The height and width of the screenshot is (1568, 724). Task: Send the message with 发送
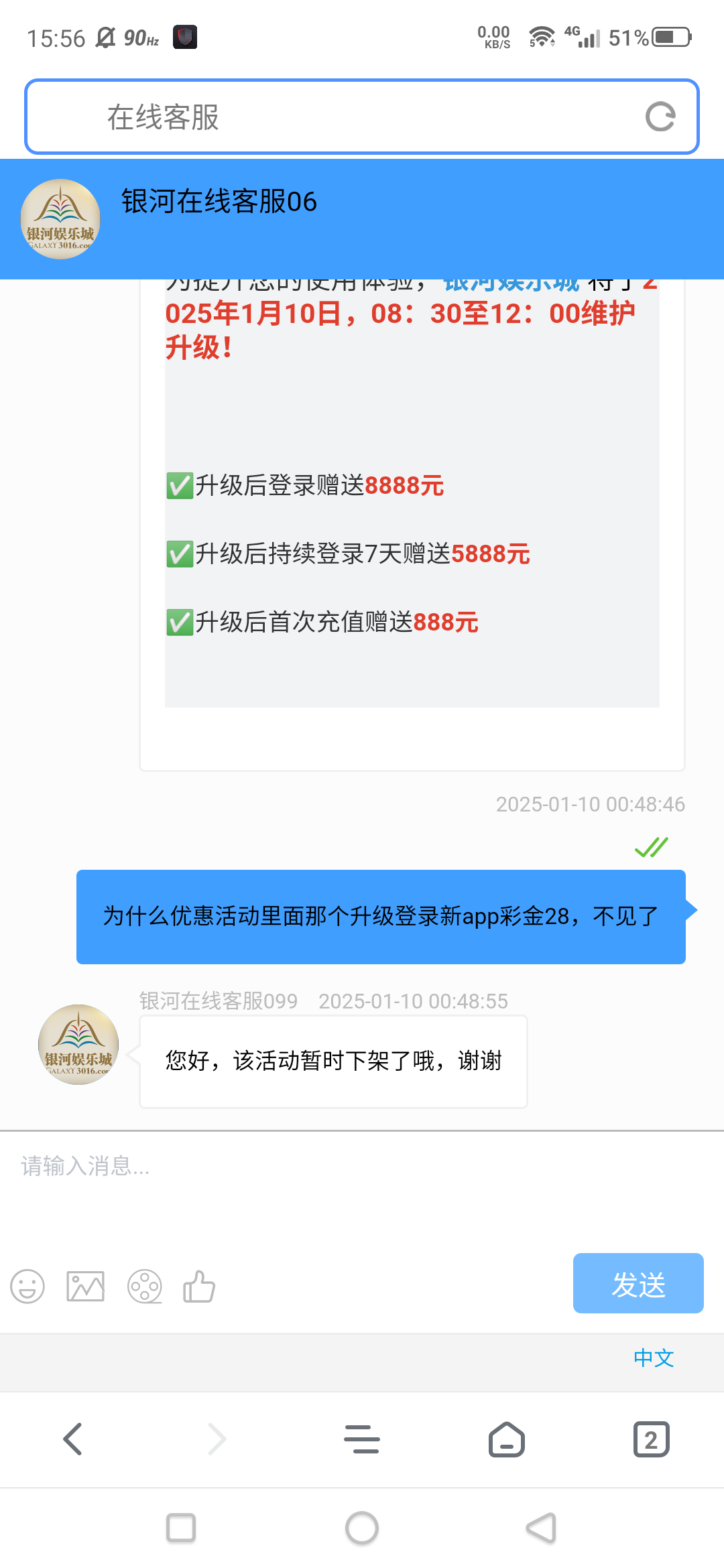coord(638,1283)
